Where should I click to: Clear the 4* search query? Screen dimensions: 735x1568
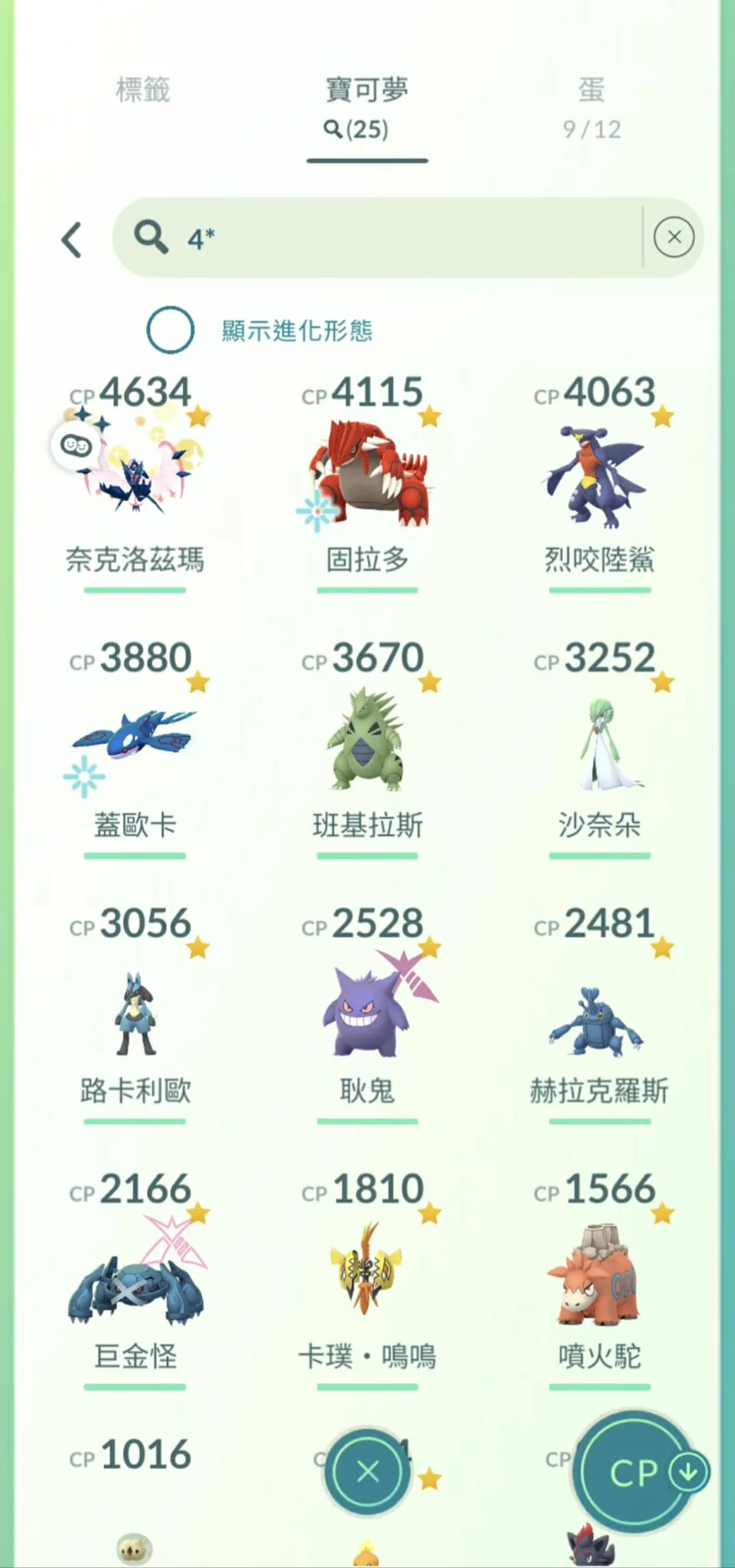[x=674, y=238]
